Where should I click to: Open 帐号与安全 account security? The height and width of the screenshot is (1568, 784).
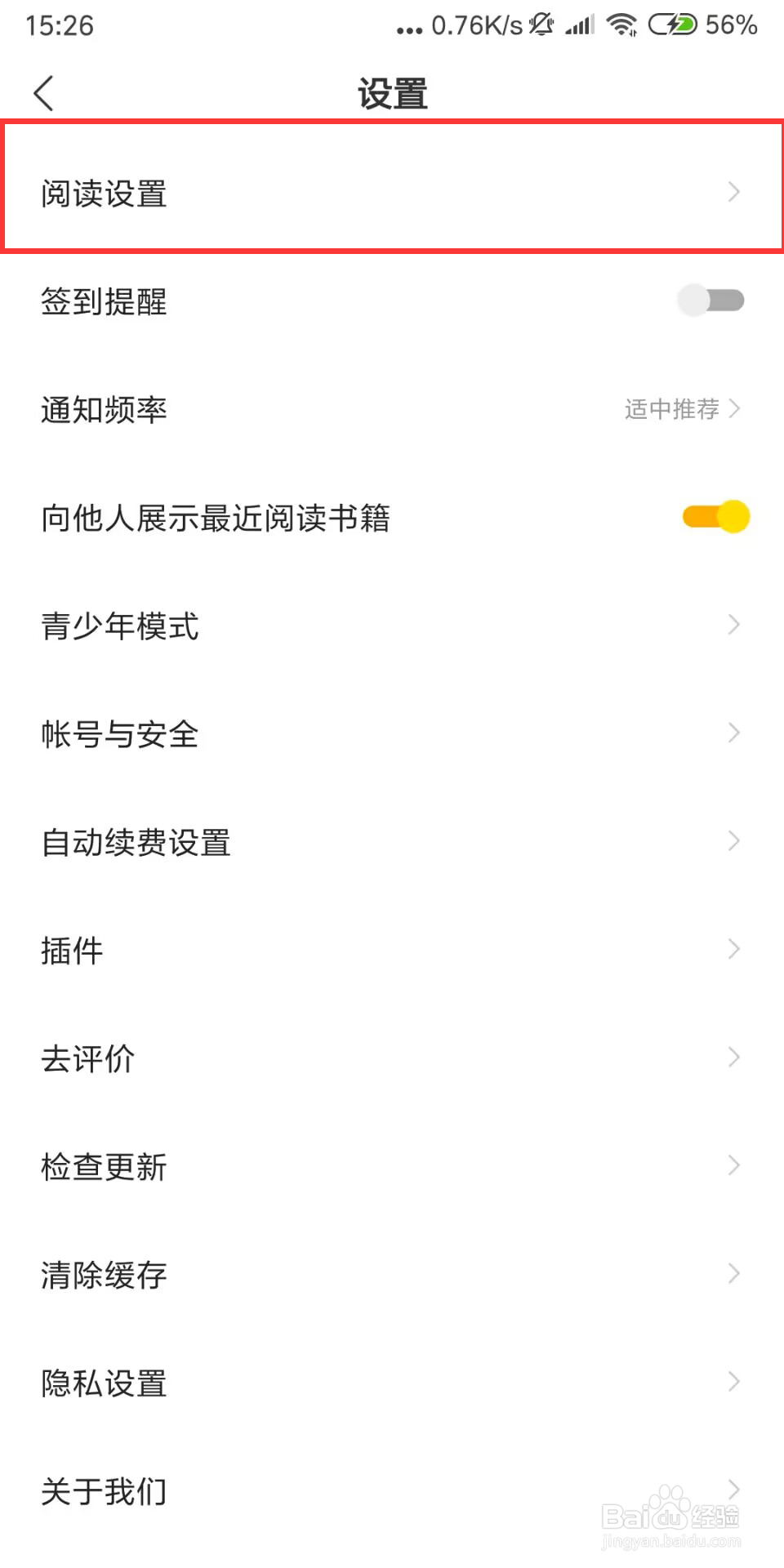click(x=392, y=733)
